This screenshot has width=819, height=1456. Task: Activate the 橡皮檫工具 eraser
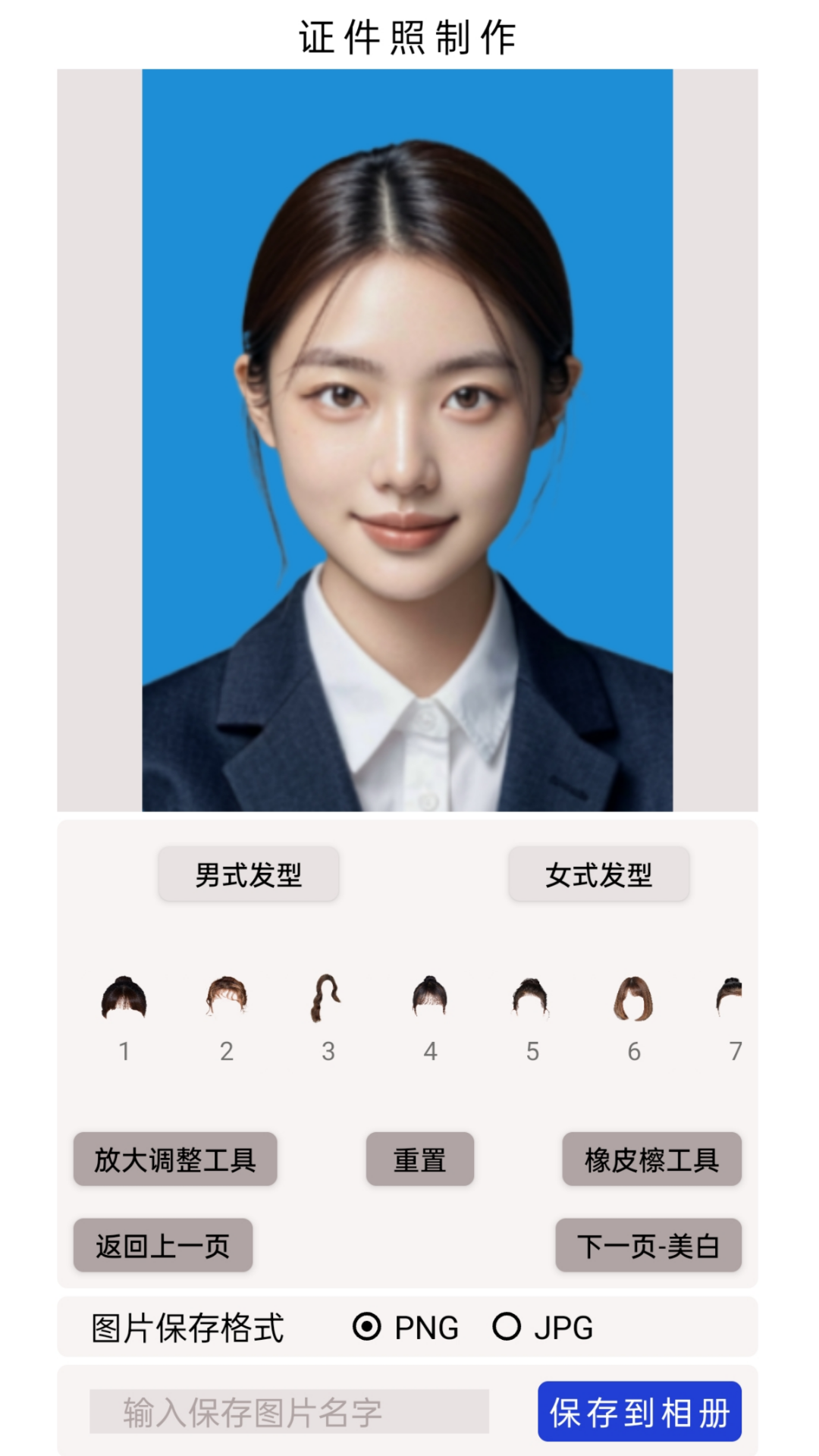tap(651, 1159)
